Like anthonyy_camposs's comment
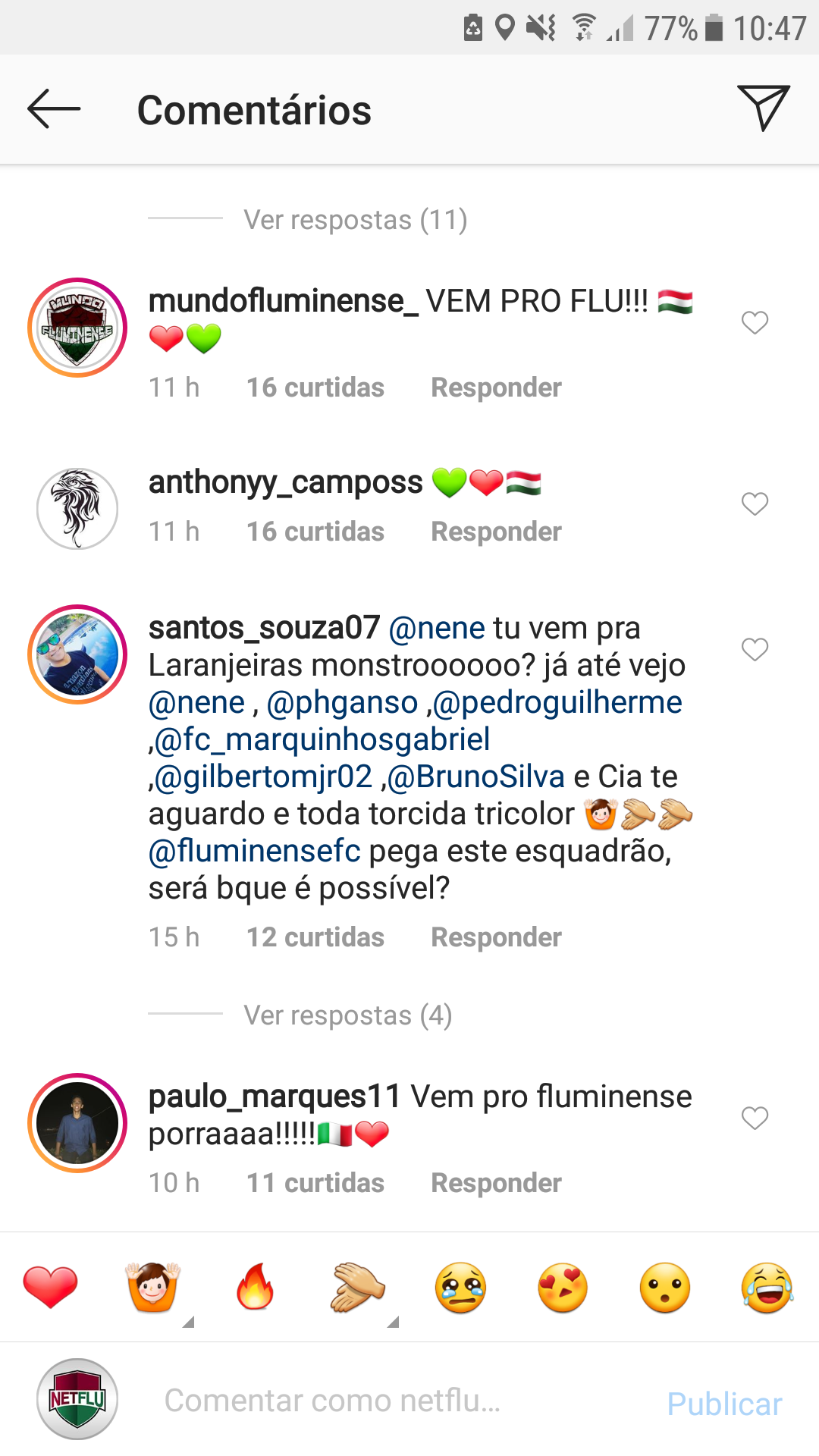Viewport: 819px width, 1456px height. (x=755, y=504)
